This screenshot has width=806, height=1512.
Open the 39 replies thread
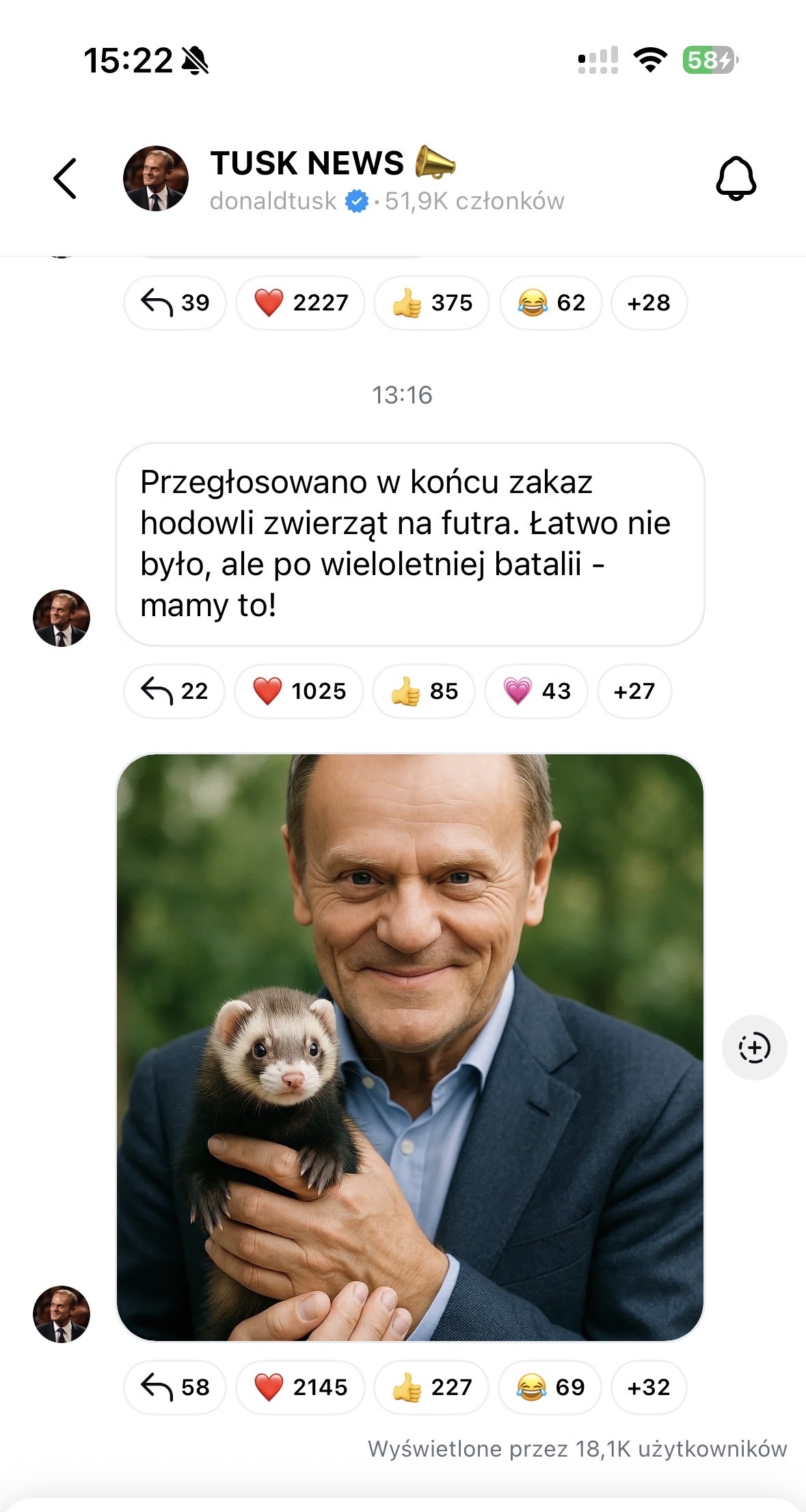click(175, 303)
